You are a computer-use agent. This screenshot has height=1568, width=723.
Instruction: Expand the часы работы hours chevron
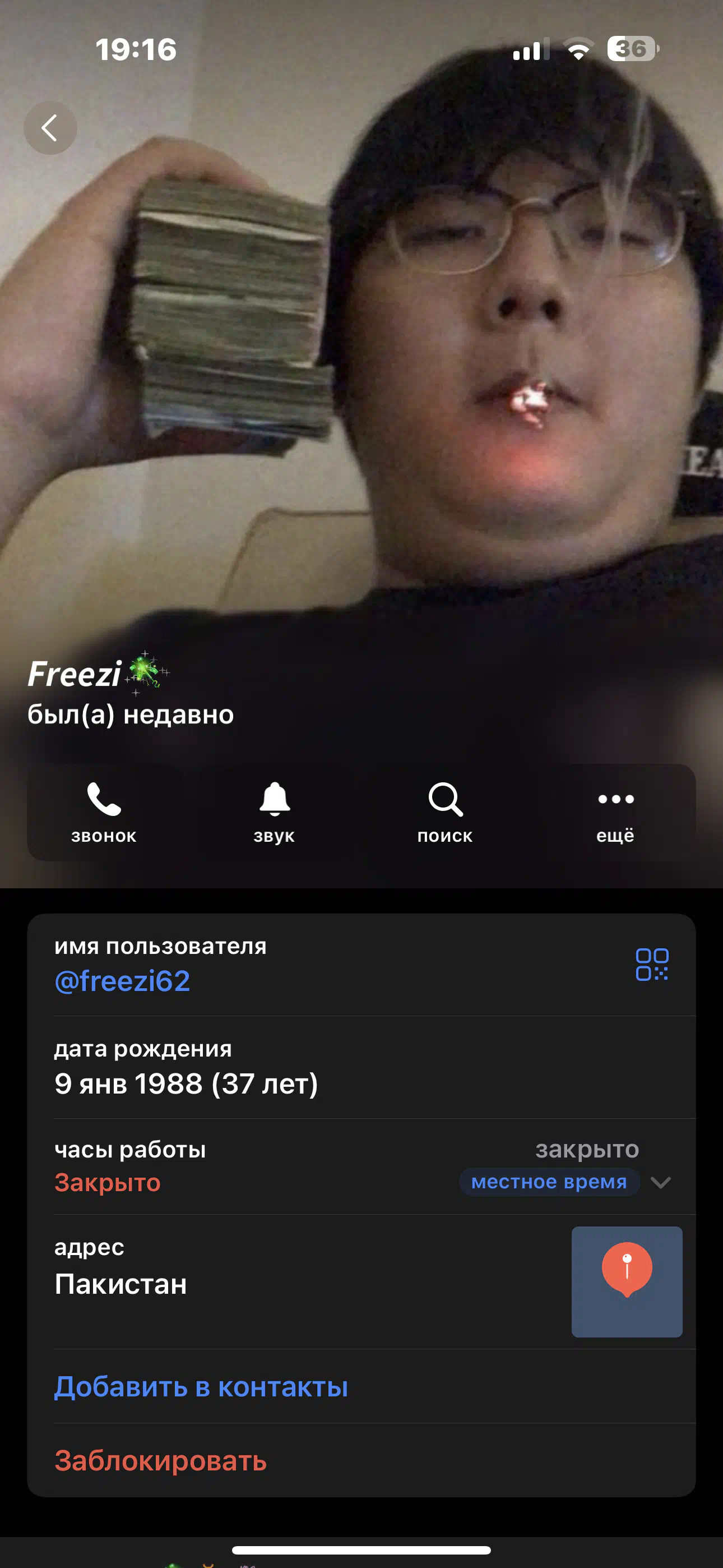[660, 1182]
